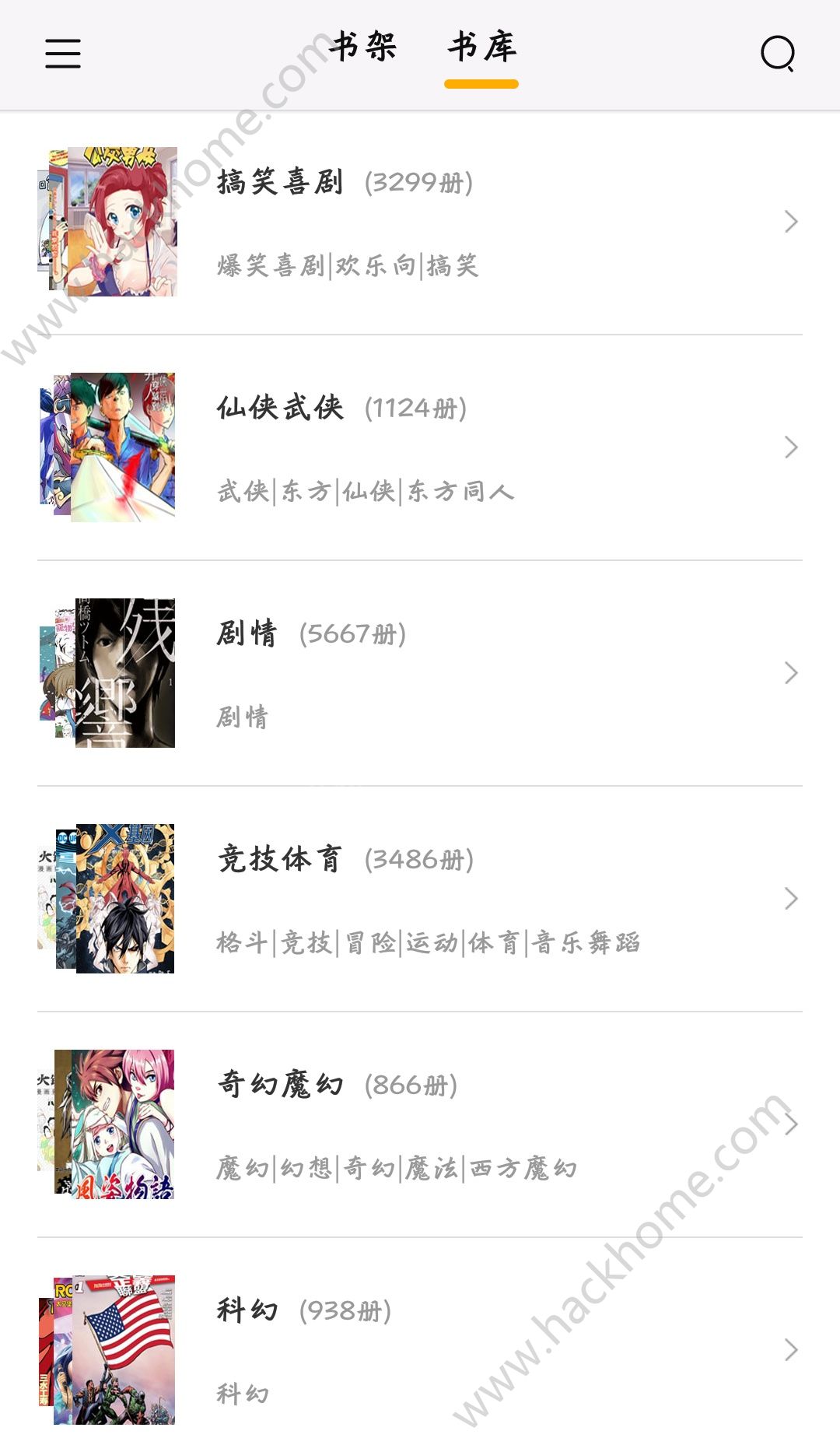The height and width of the screenshot is (1445, 840).
Task: Select the 仙侠武侠 category title
Action: [x=280, y=408]
